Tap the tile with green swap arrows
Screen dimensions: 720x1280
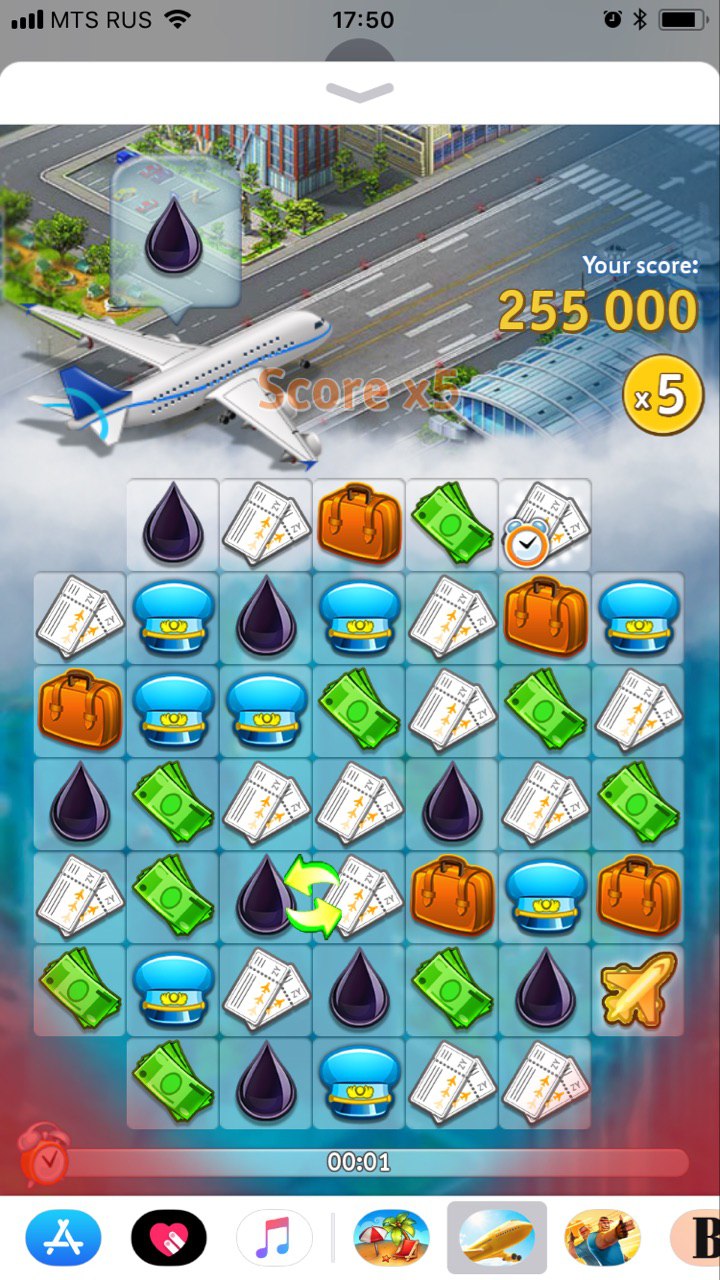(312, 895)
